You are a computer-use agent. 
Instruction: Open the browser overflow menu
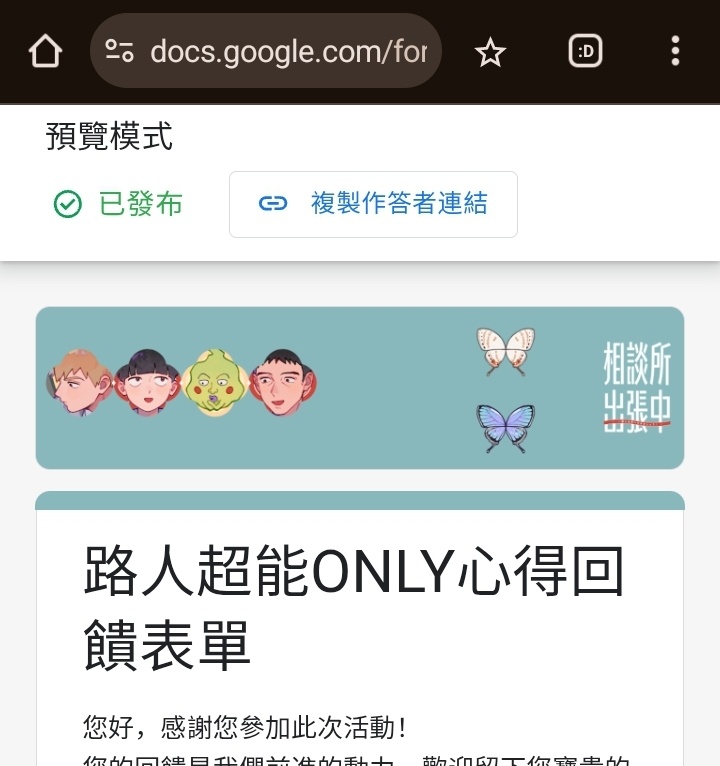676,51
